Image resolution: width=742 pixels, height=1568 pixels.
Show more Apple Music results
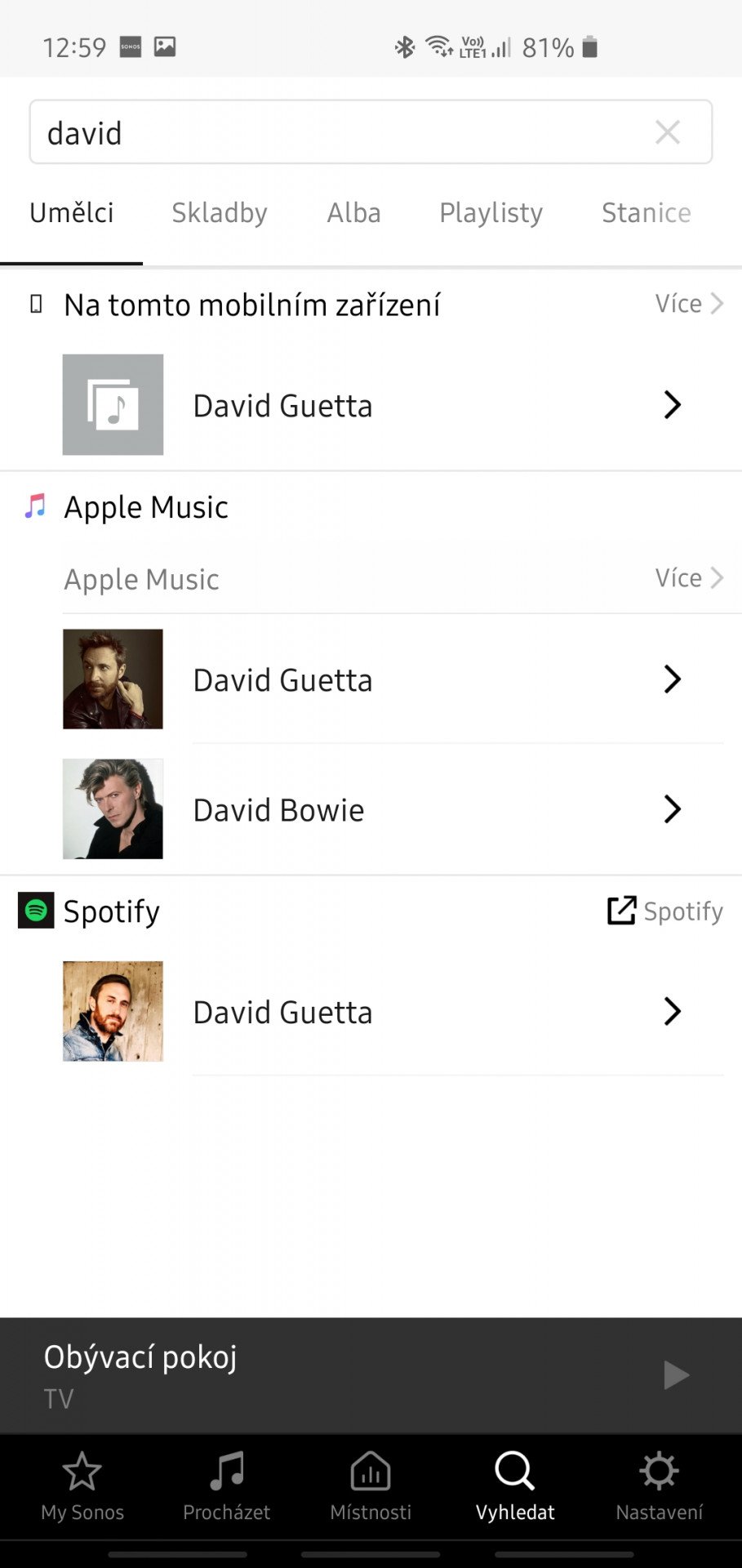pos(689,578)
